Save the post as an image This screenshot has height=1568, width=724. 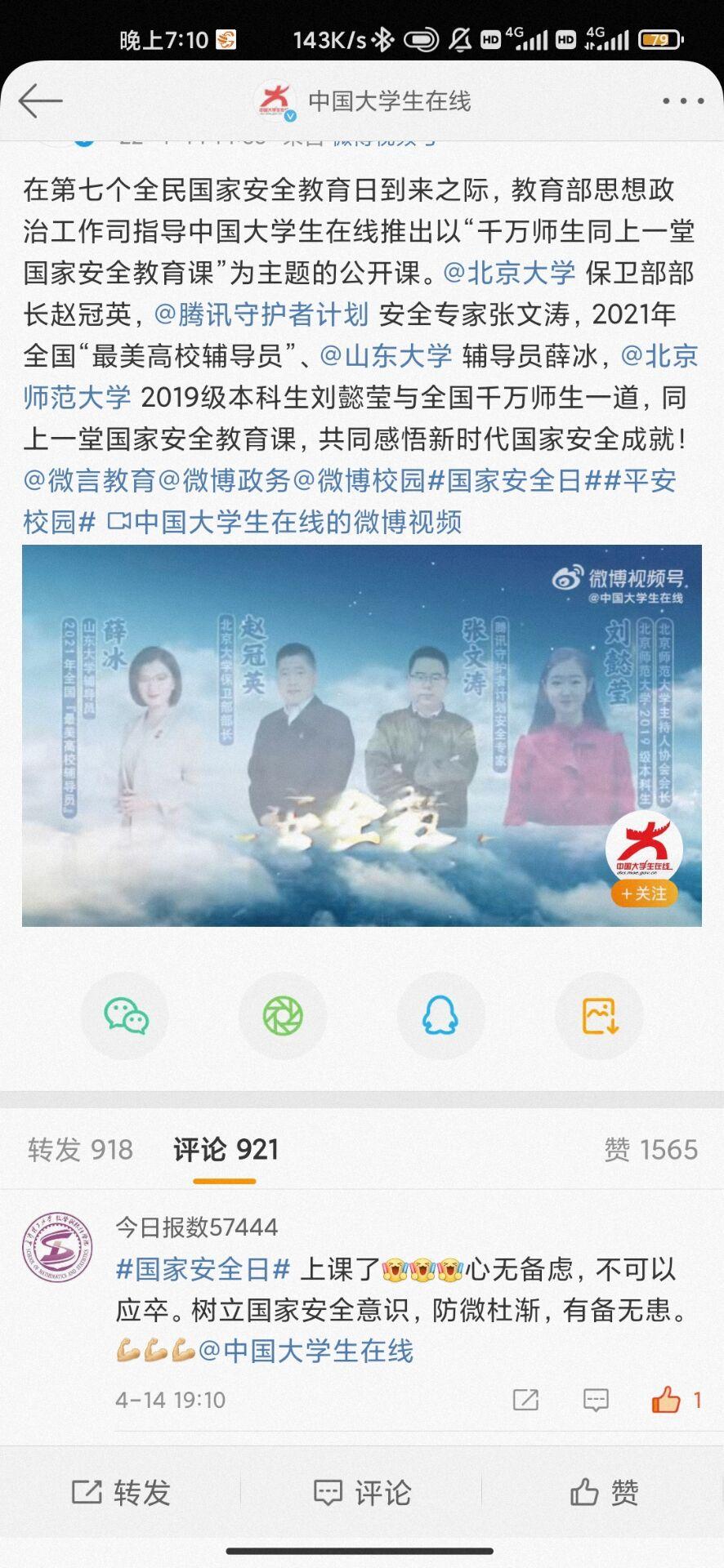click(x=599, y=1016)
